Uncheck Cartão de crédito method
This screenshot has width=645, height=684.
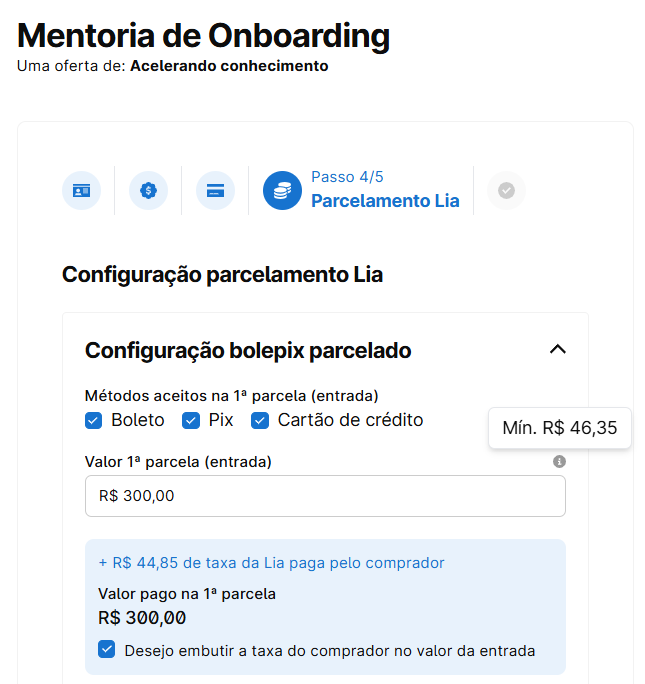pos(260,421)
